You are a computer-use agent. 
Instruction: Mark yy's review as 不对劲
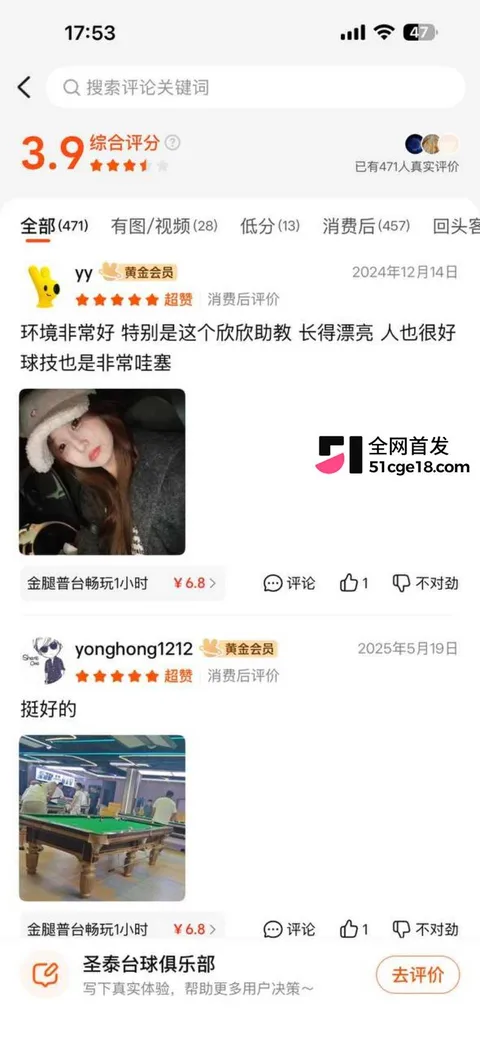(x=425, y=584)
